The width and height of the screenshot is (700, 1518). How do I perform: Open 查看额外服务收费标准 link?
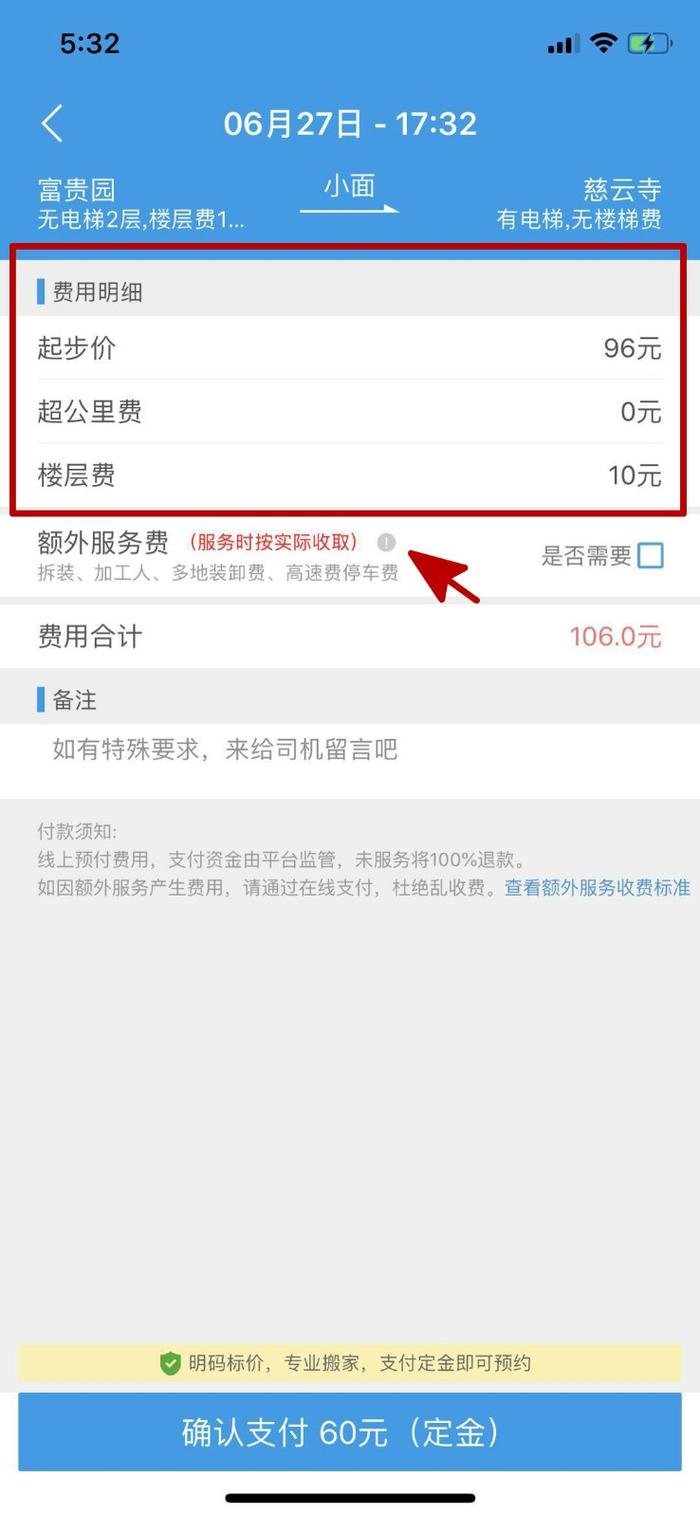pos(597,887)
